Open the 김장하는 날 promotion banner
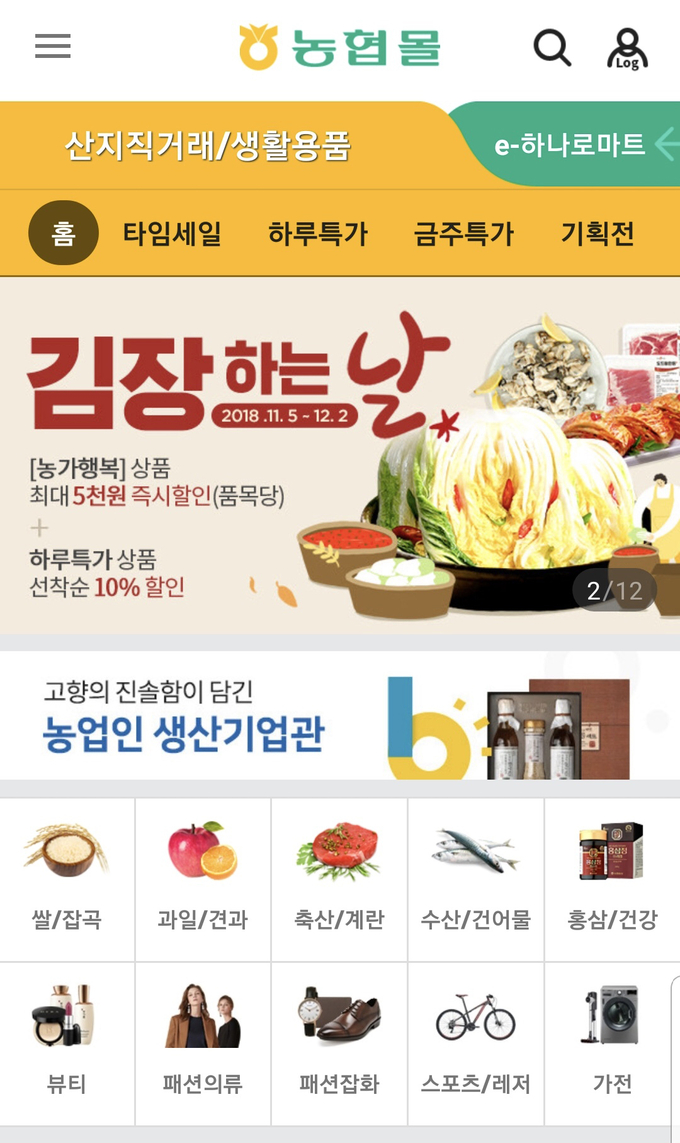The height and width of the screenshot is (1143, 680). pos(340,455)
